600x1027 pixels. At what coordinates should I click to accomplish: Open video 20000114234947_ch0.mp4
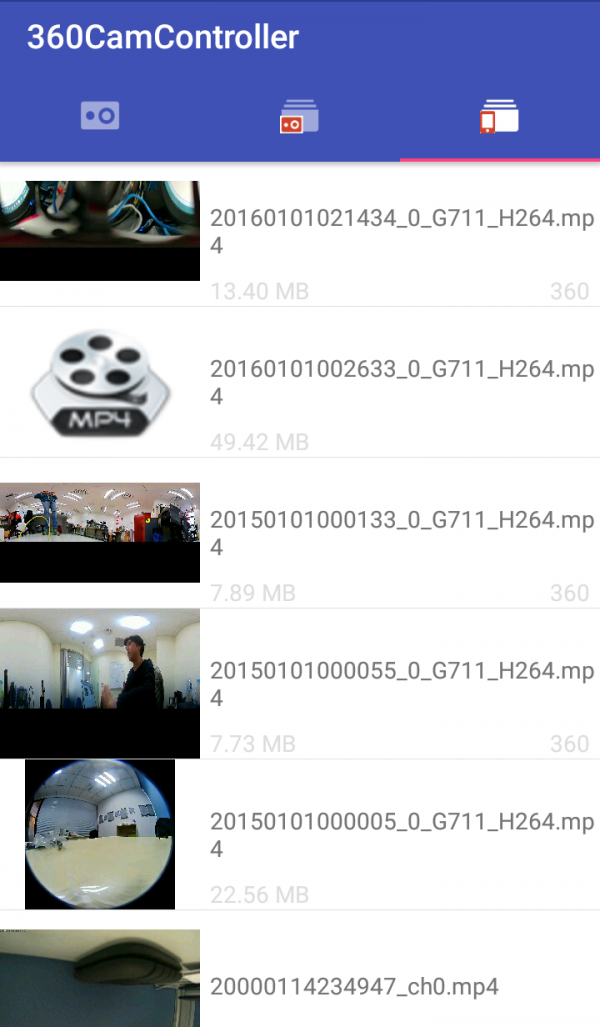point(300,980)
